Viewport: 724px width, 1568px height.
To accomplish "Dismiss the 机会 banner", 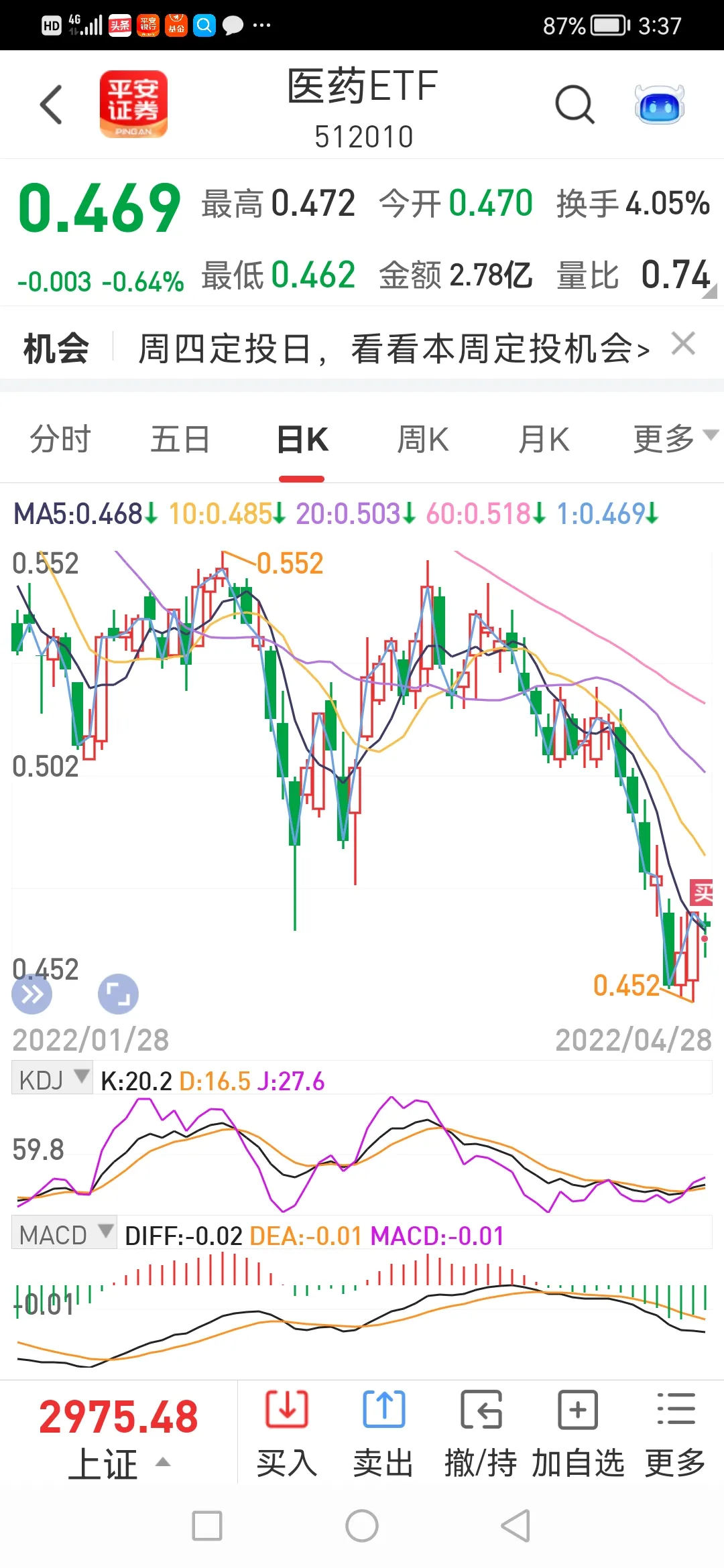I will [x=683, y=344].
